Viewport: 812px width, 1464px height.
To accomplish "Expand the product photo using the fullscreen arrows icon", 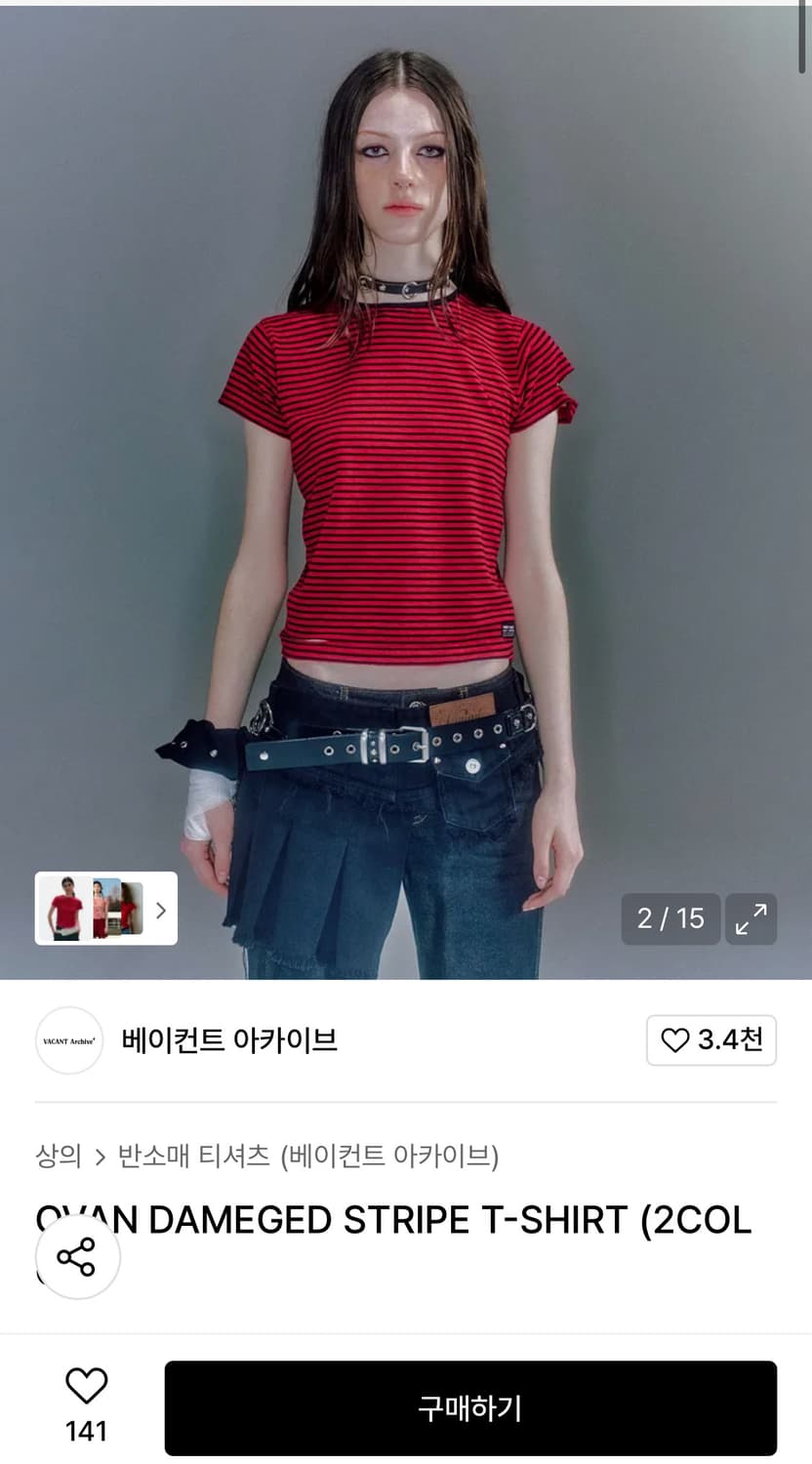I will tap(751, 918).
